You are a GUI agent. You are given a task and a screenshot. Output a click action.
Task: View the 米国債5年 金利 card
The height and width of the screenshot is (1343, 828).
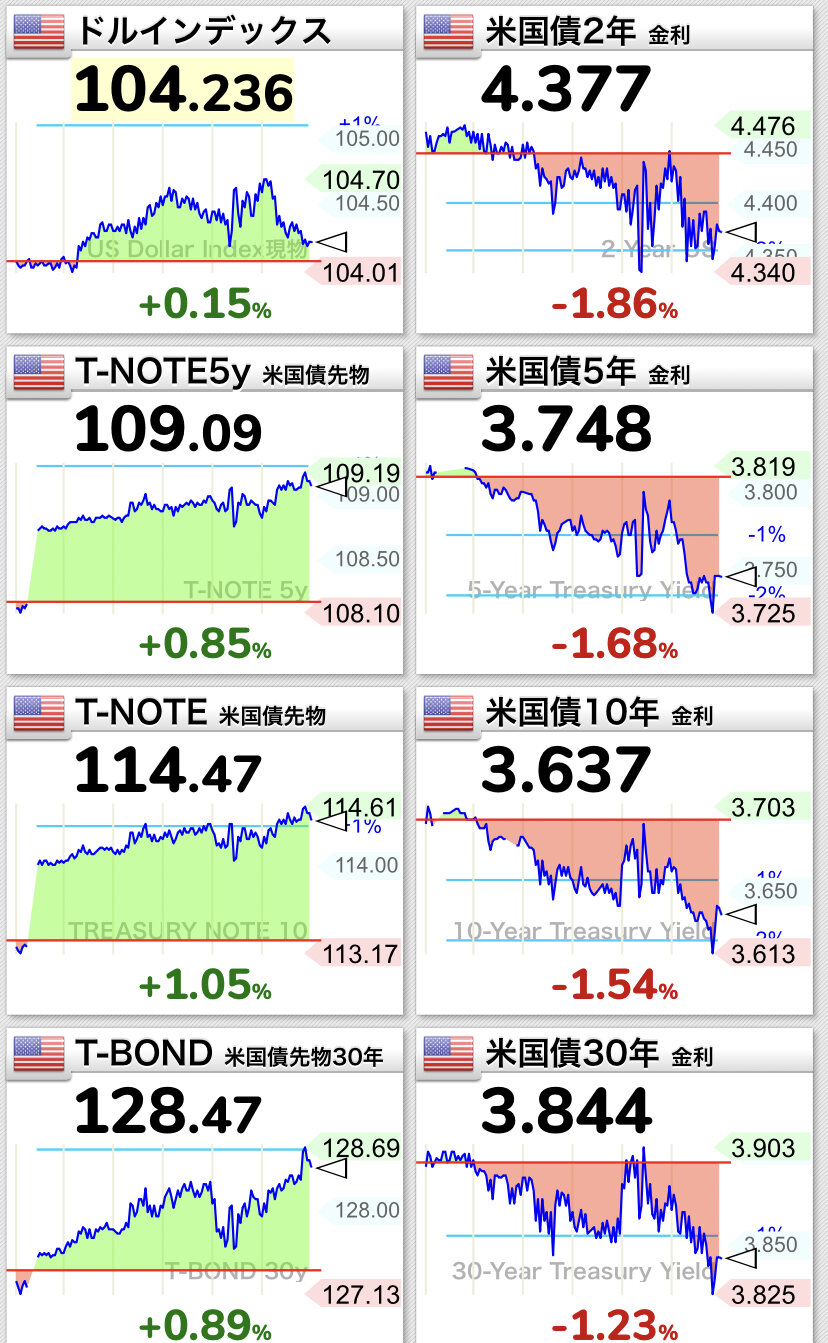point(617,510)
